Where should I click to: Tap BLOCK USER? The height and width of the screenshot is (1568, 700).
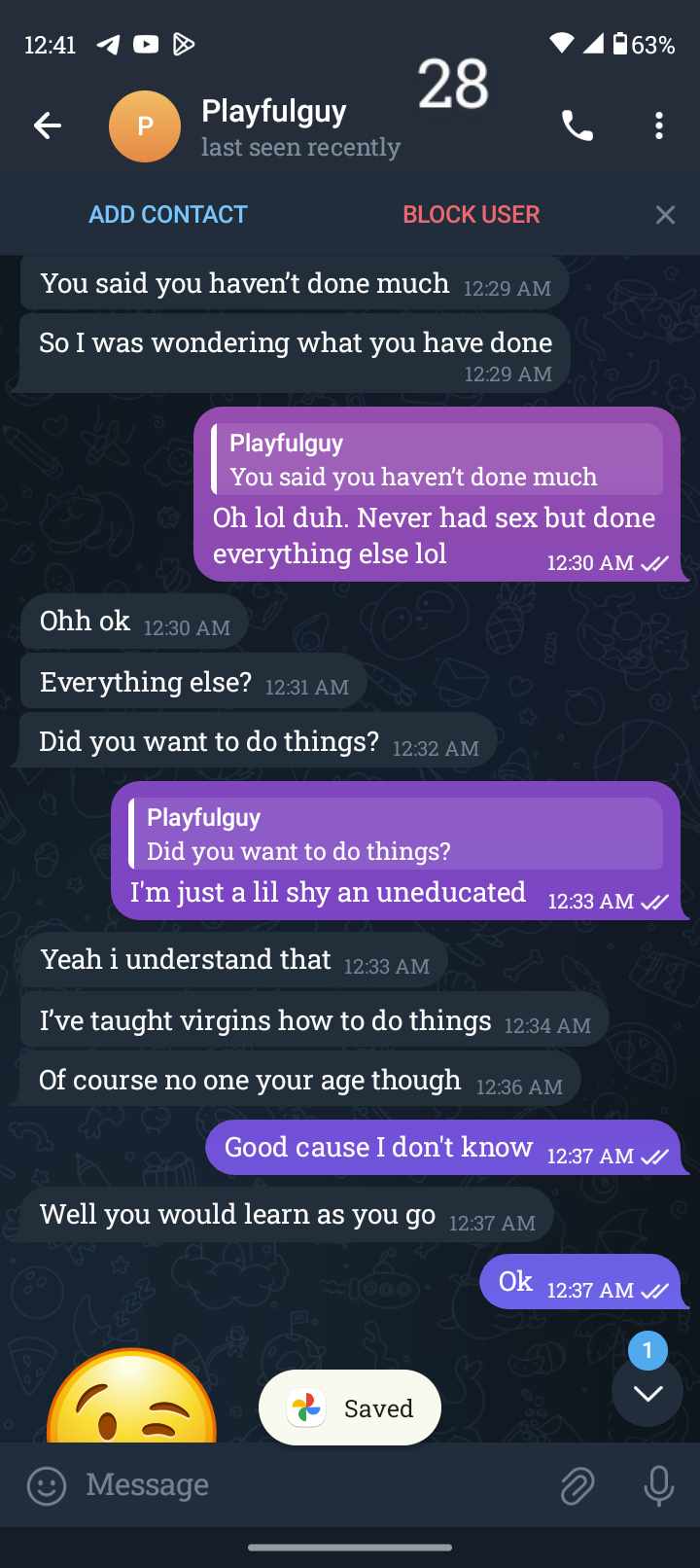(x=472, y=214)
